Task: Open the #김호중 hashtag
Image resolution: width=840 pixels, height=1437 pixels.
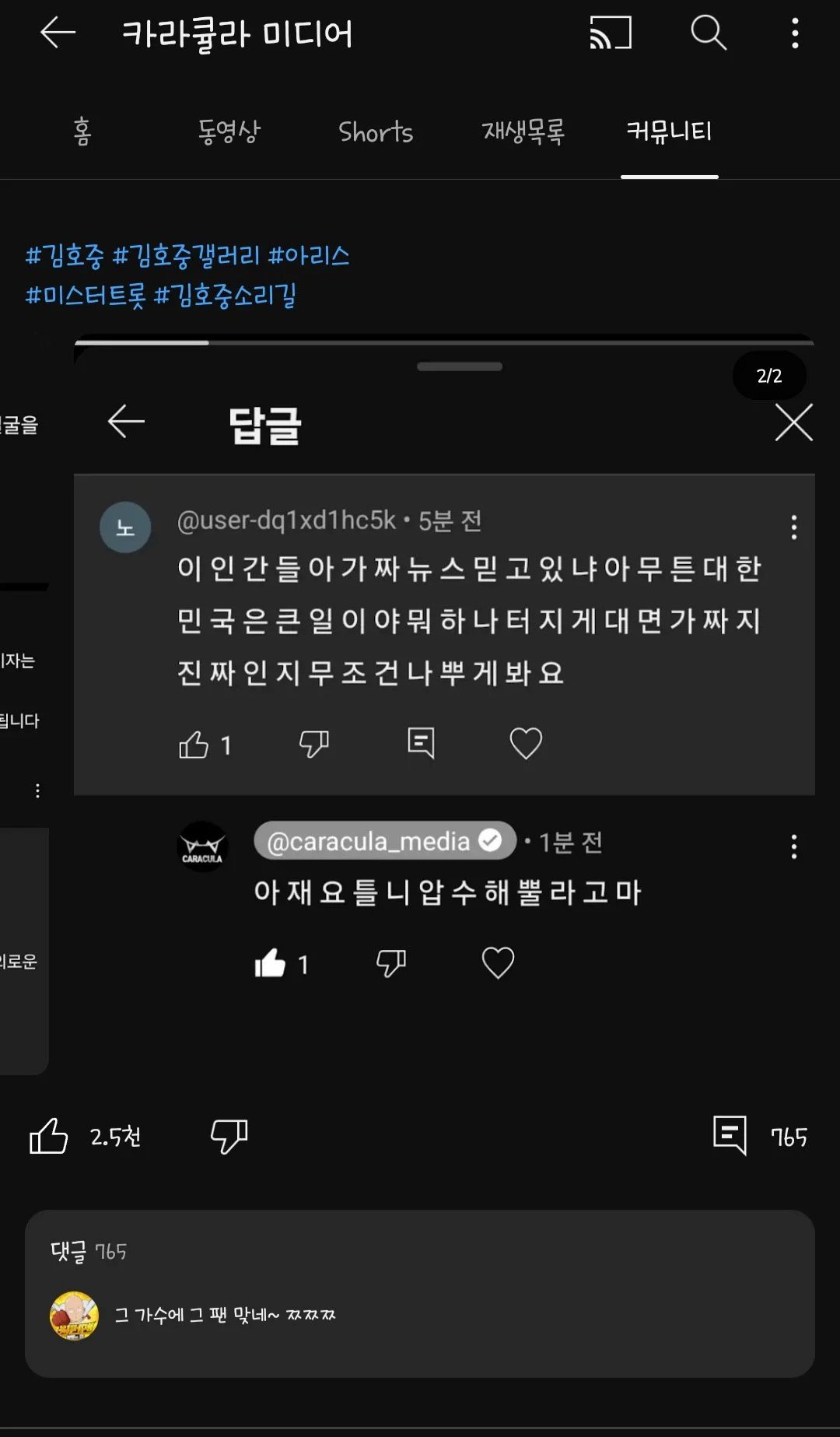Action: 65,256
